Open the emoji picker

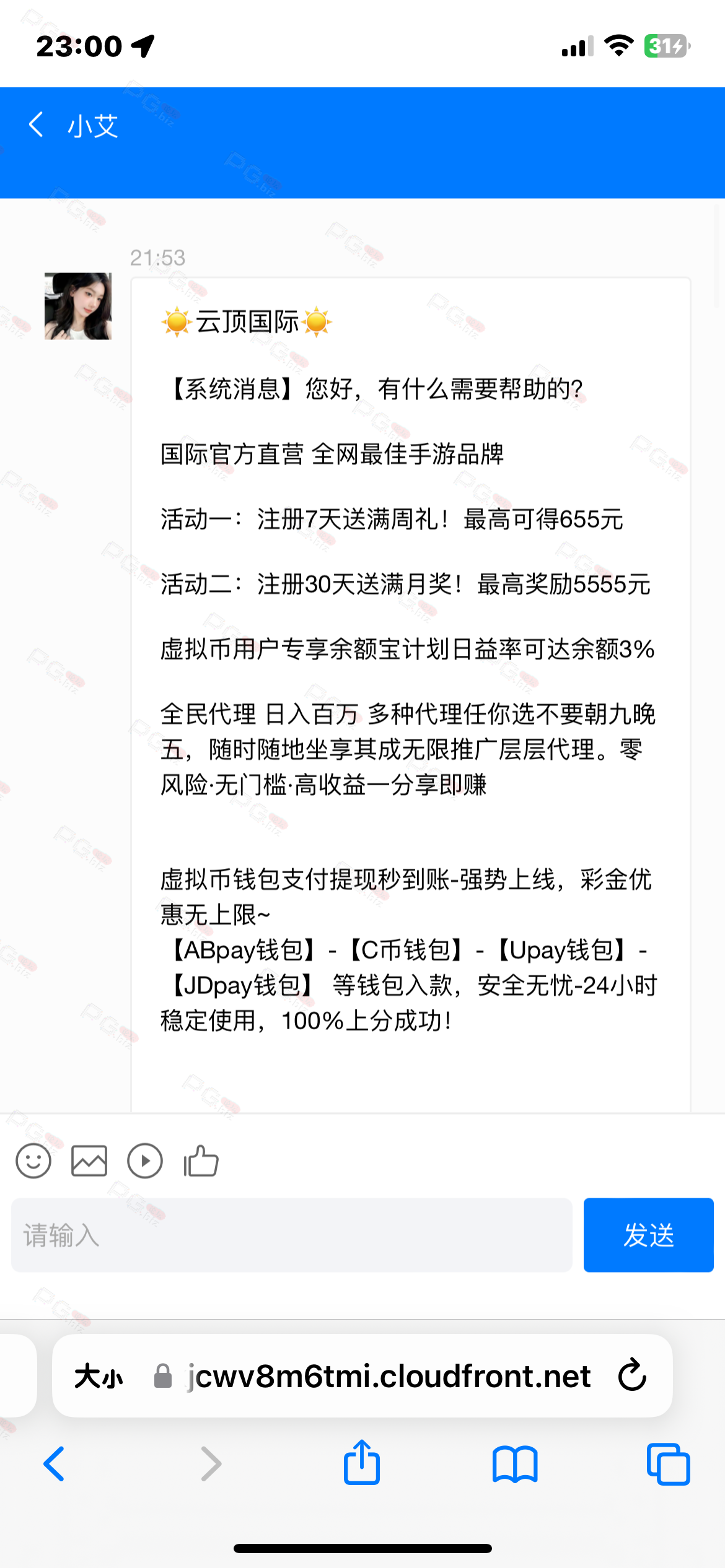coord(33,1161)
